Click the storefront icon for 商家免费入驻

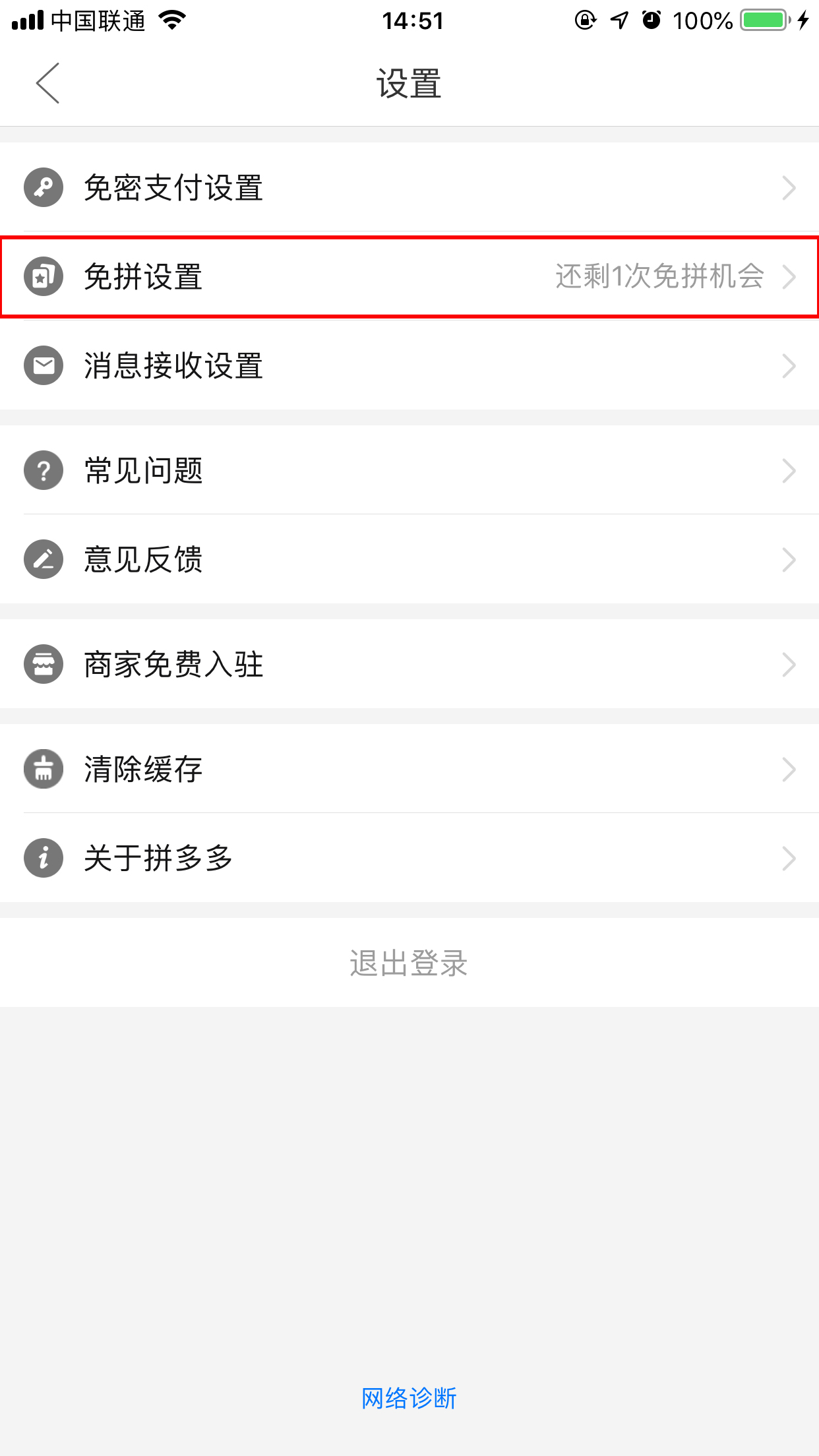42,664
